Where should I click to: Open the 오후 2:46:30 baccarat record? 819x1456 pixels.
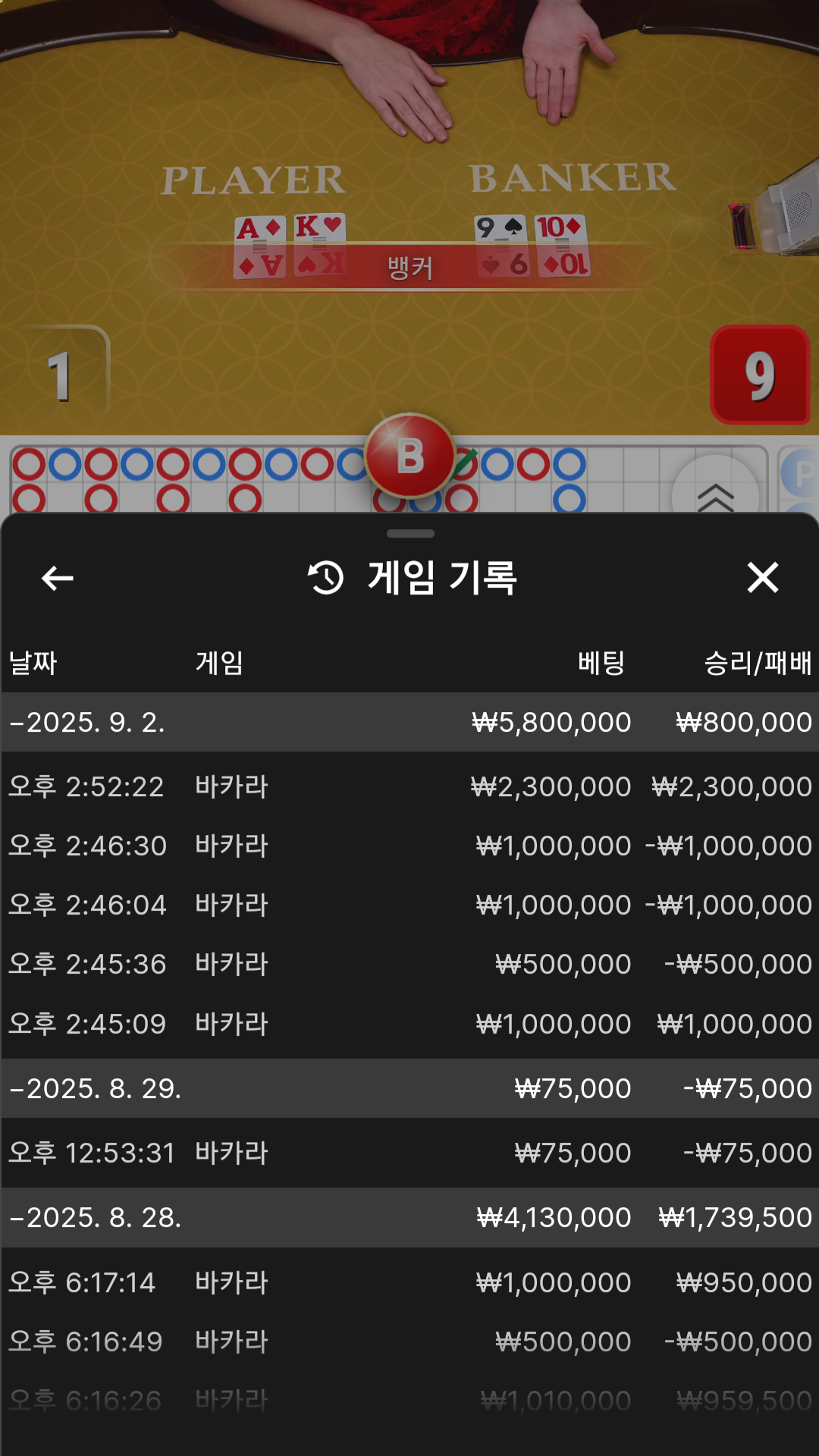(x=409, y=846)
